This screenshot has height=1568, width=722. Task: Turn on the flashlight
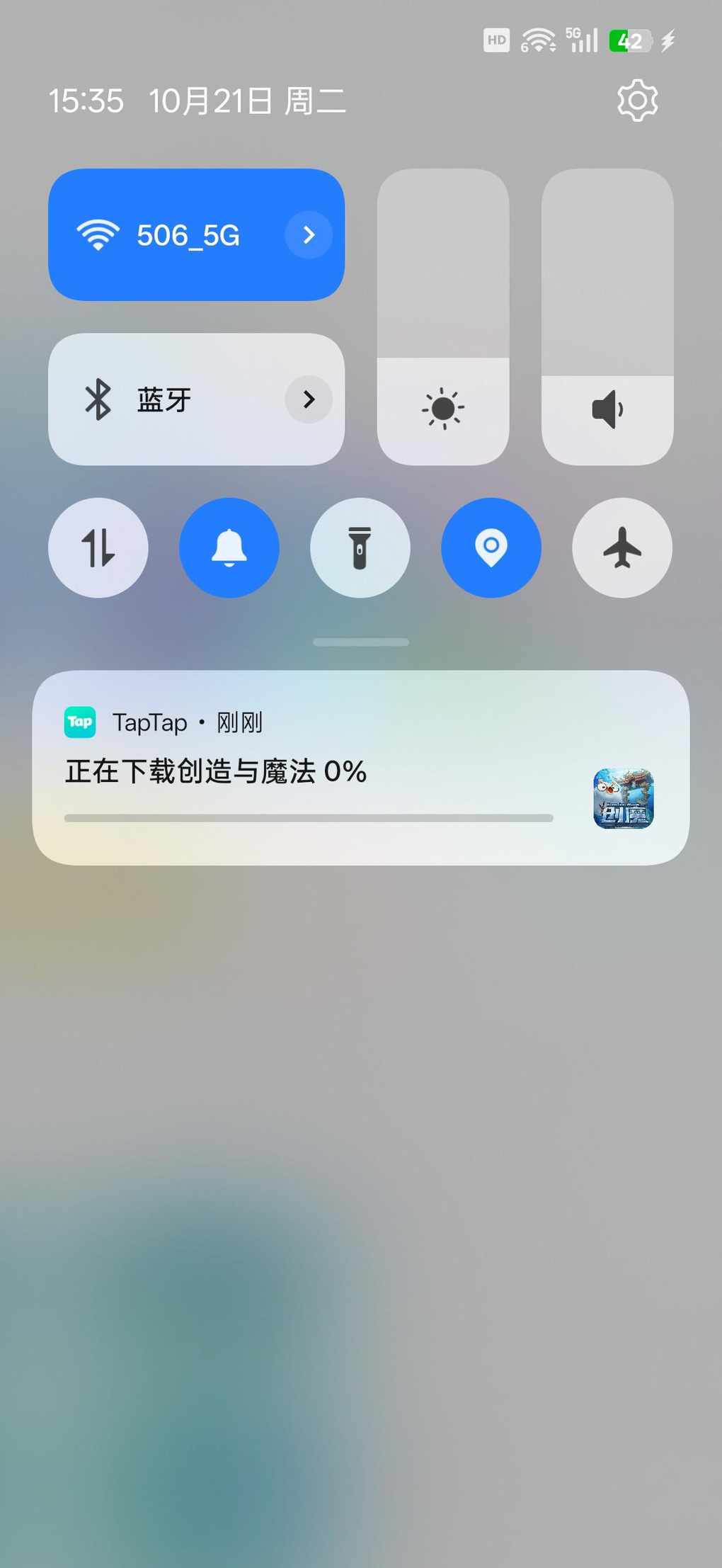[360, 547]
